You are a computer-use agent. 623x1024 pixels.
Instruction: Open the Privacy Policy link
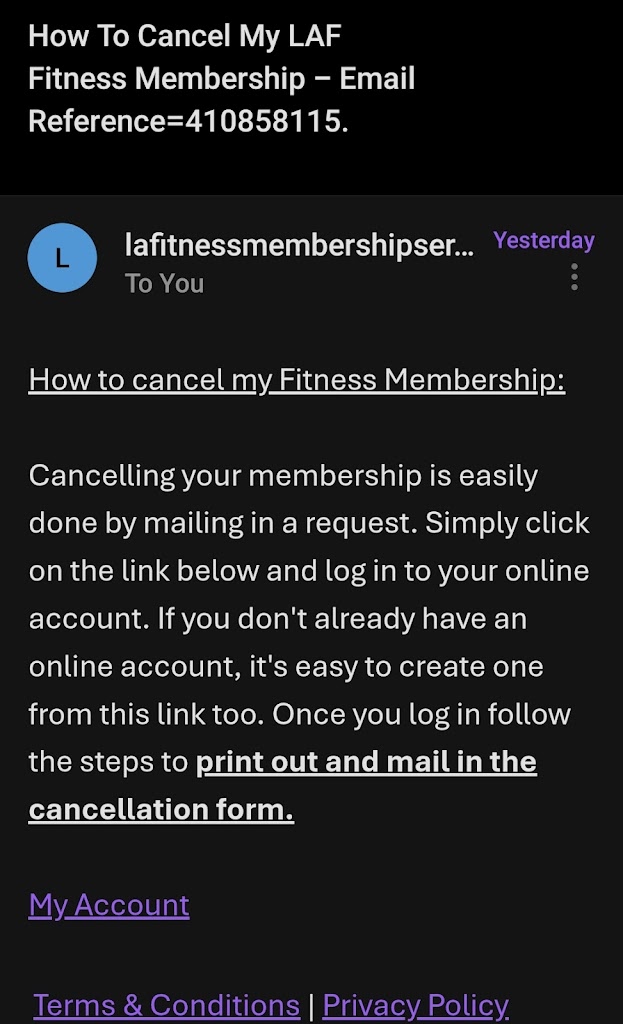click(x=415, y=1004)
